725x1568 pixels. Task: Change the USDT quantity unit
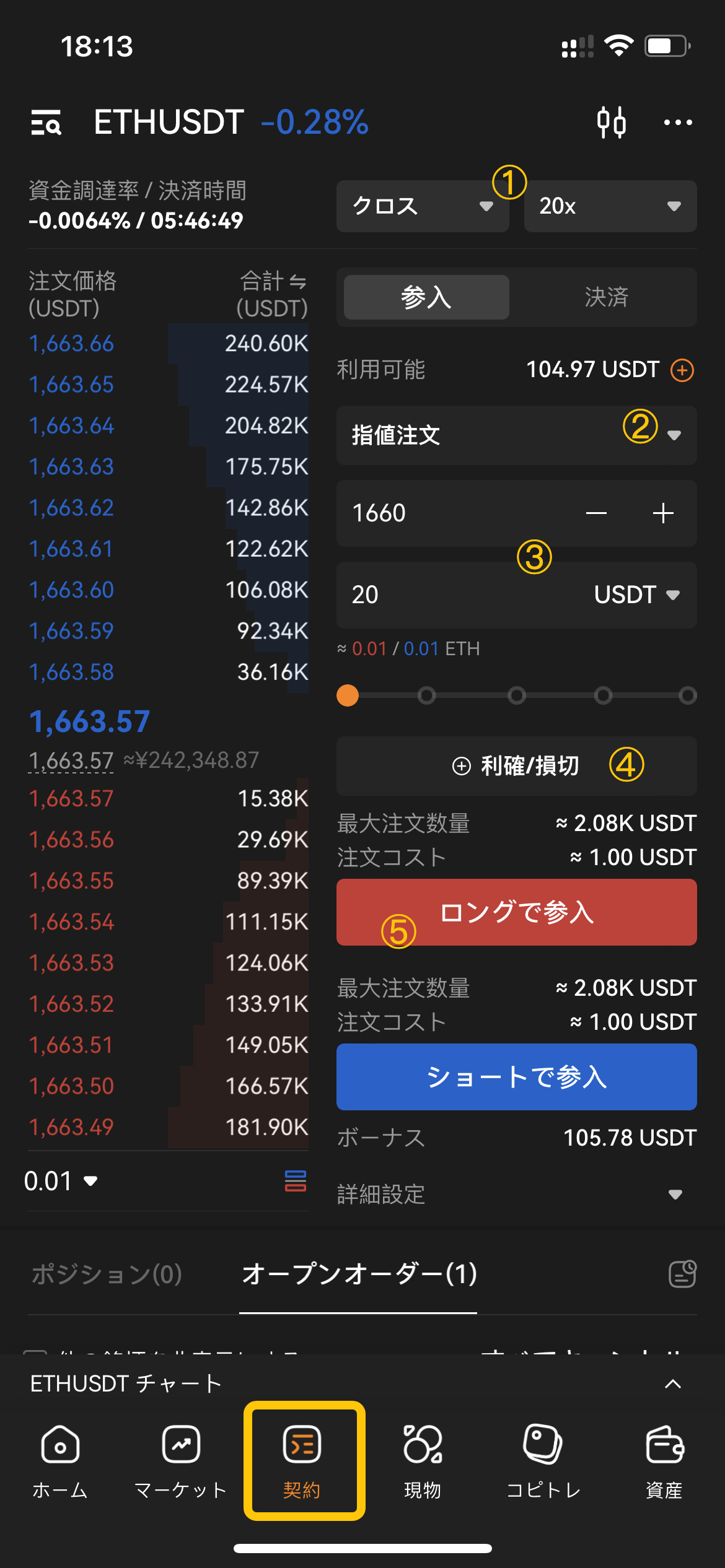point(637,595)
